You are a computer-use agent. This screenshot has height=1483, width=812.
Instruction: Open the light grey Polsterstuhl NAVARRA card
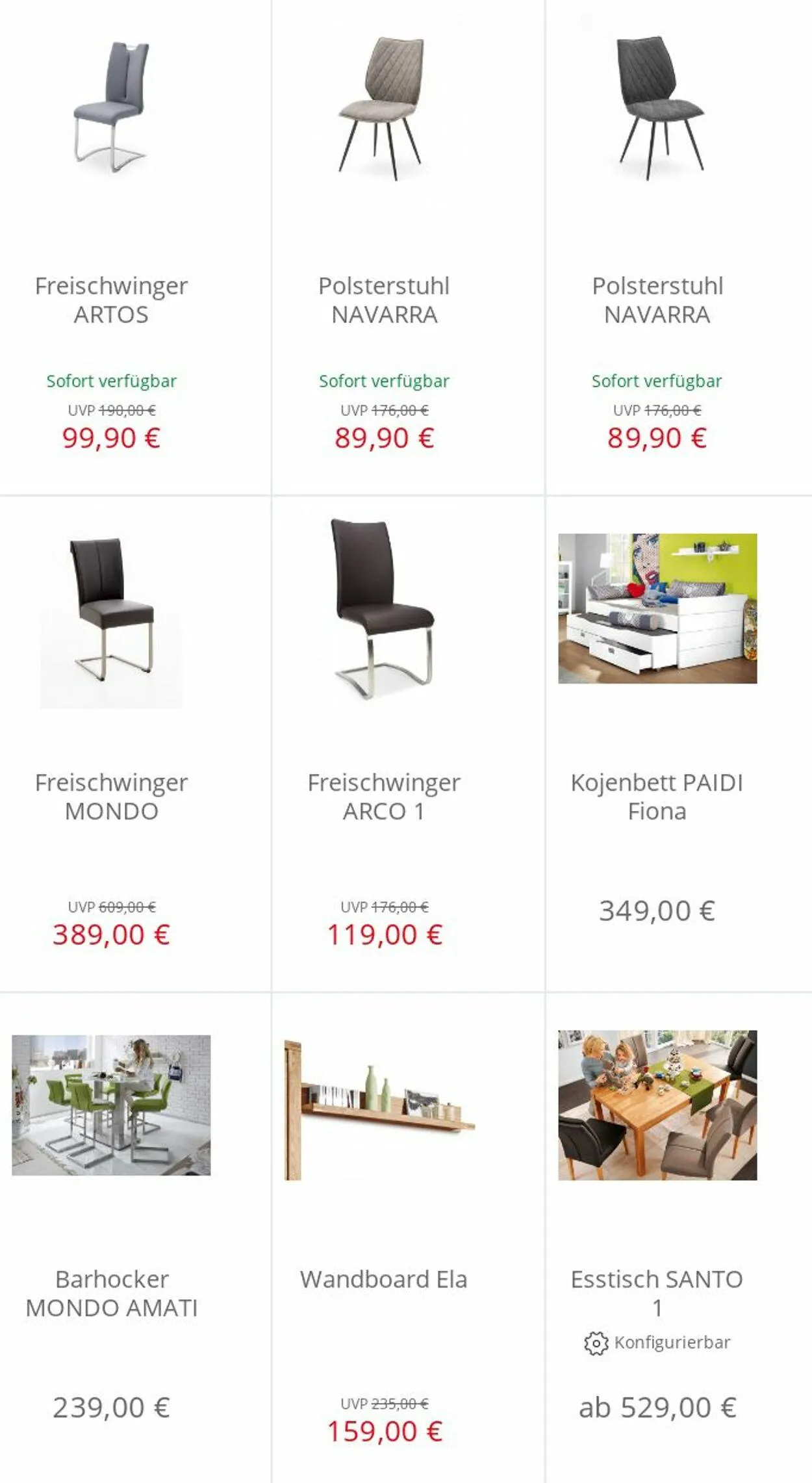(408, 247)
